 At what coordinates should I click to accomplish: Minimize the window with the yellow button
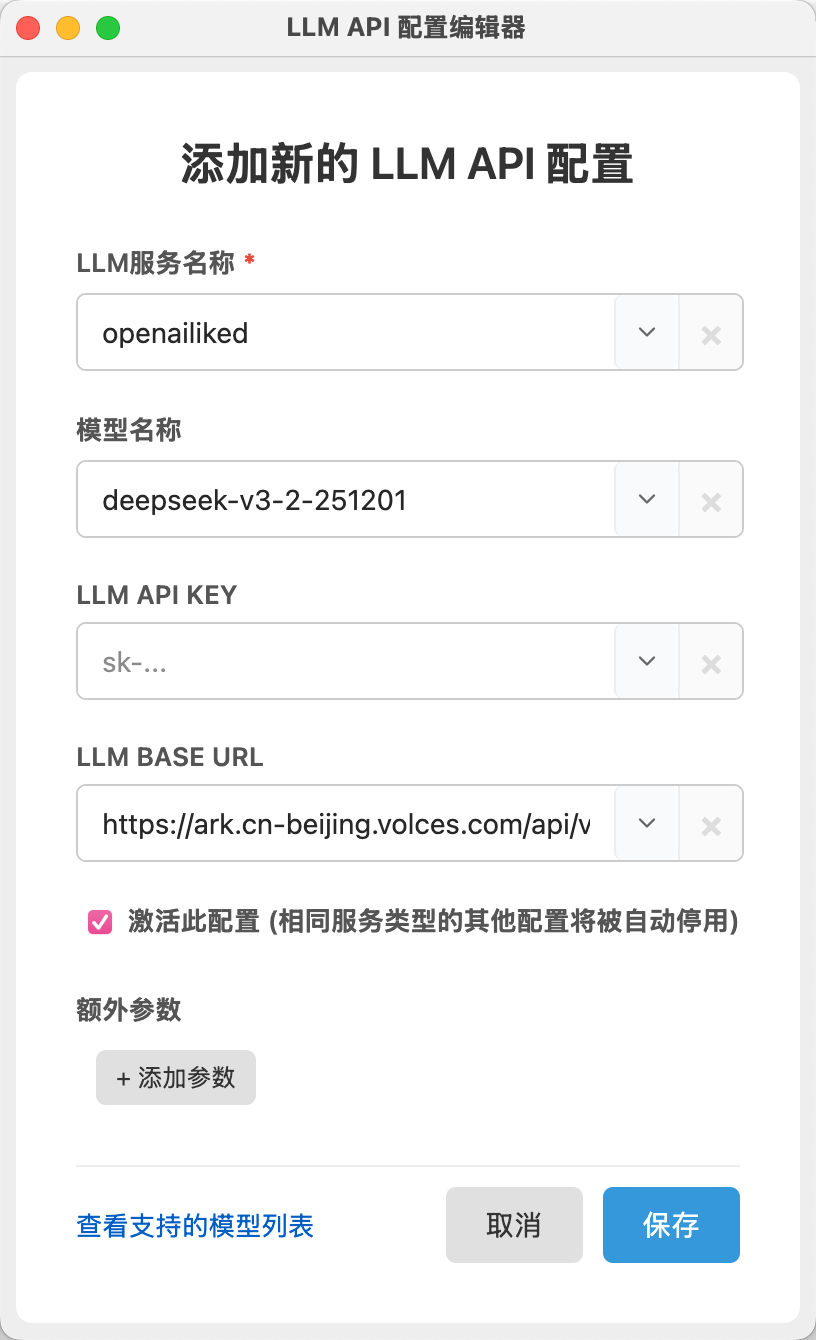68,27
